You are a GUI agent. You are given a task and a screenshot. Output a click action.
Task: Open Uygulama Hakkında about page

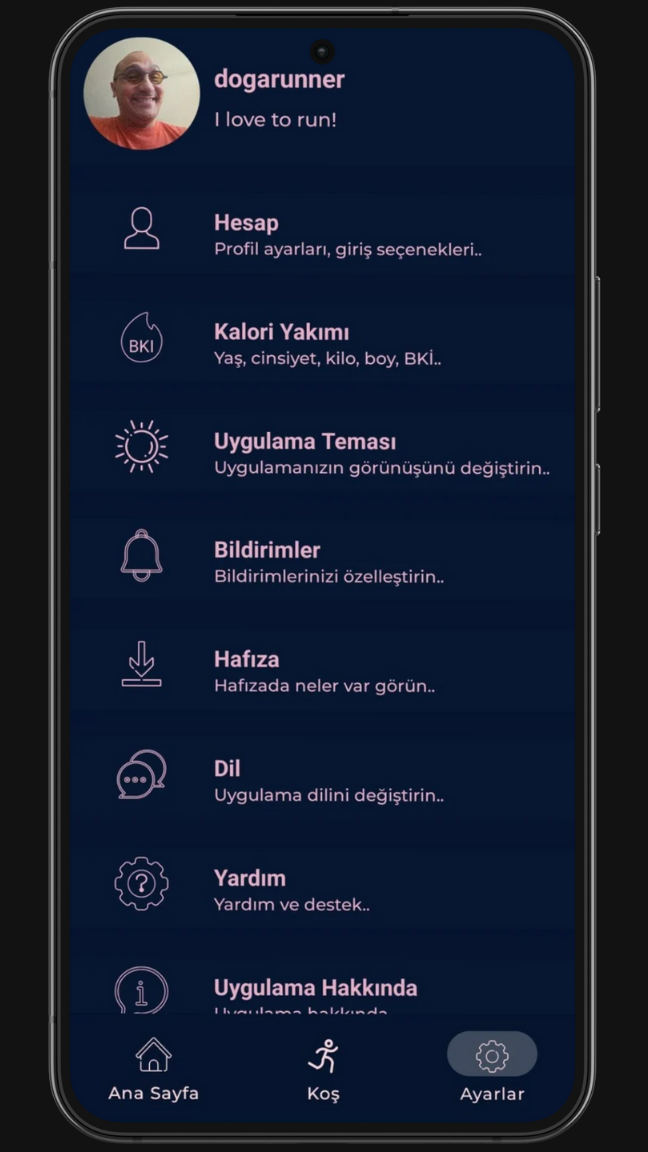pos(320,993)
